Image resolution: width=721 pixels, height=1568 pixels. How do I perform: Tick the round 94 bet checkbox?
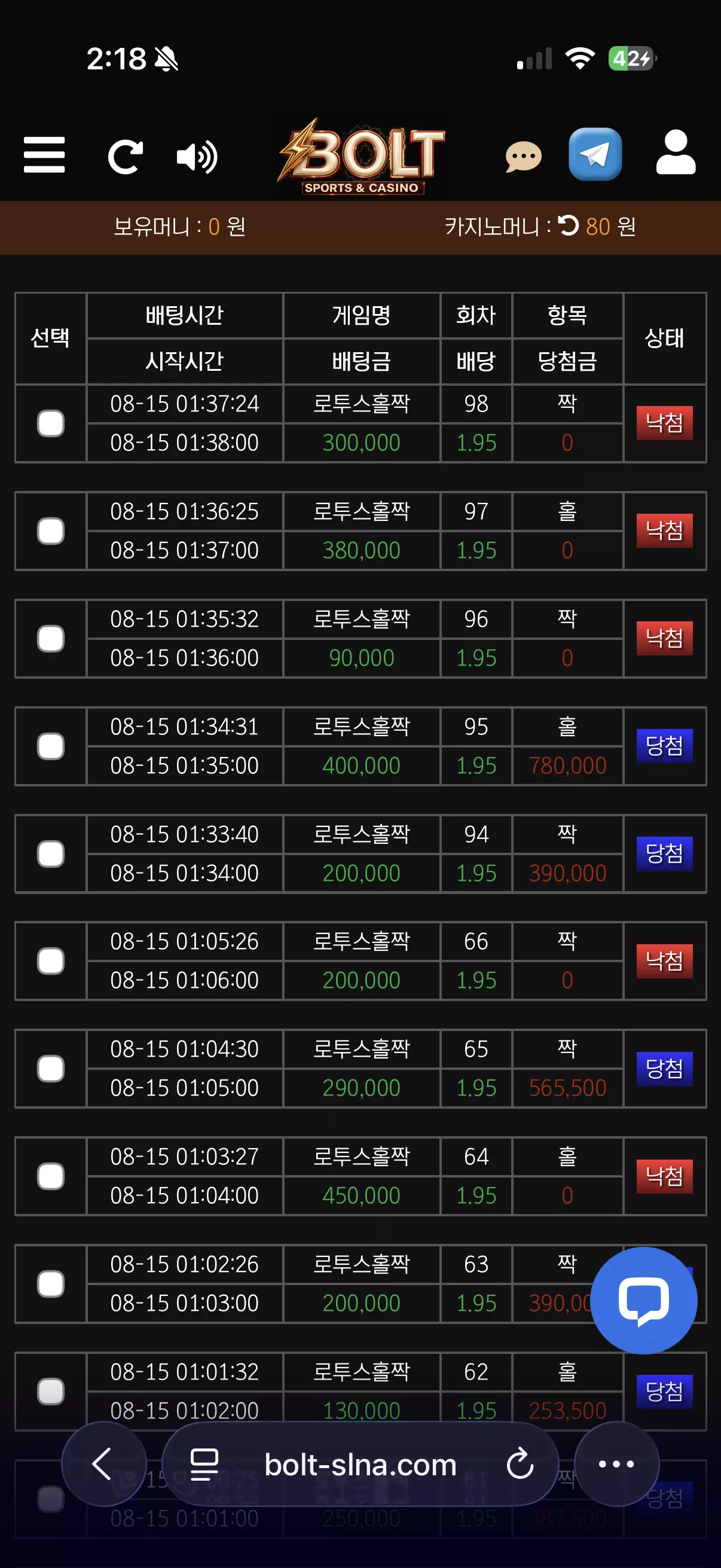pyautogui.click(x=51, y=854)
